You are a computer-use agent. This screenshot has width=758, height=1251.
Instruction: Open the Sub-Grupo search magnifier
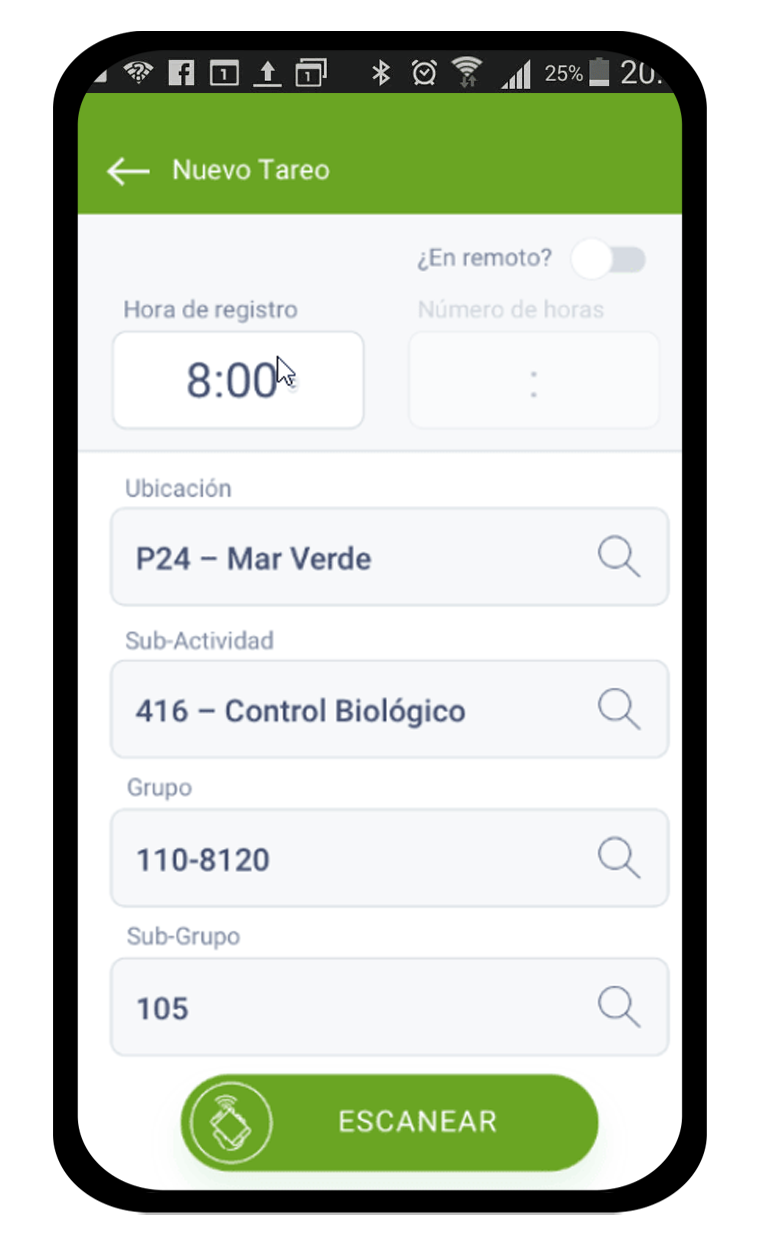(619, 1007)
